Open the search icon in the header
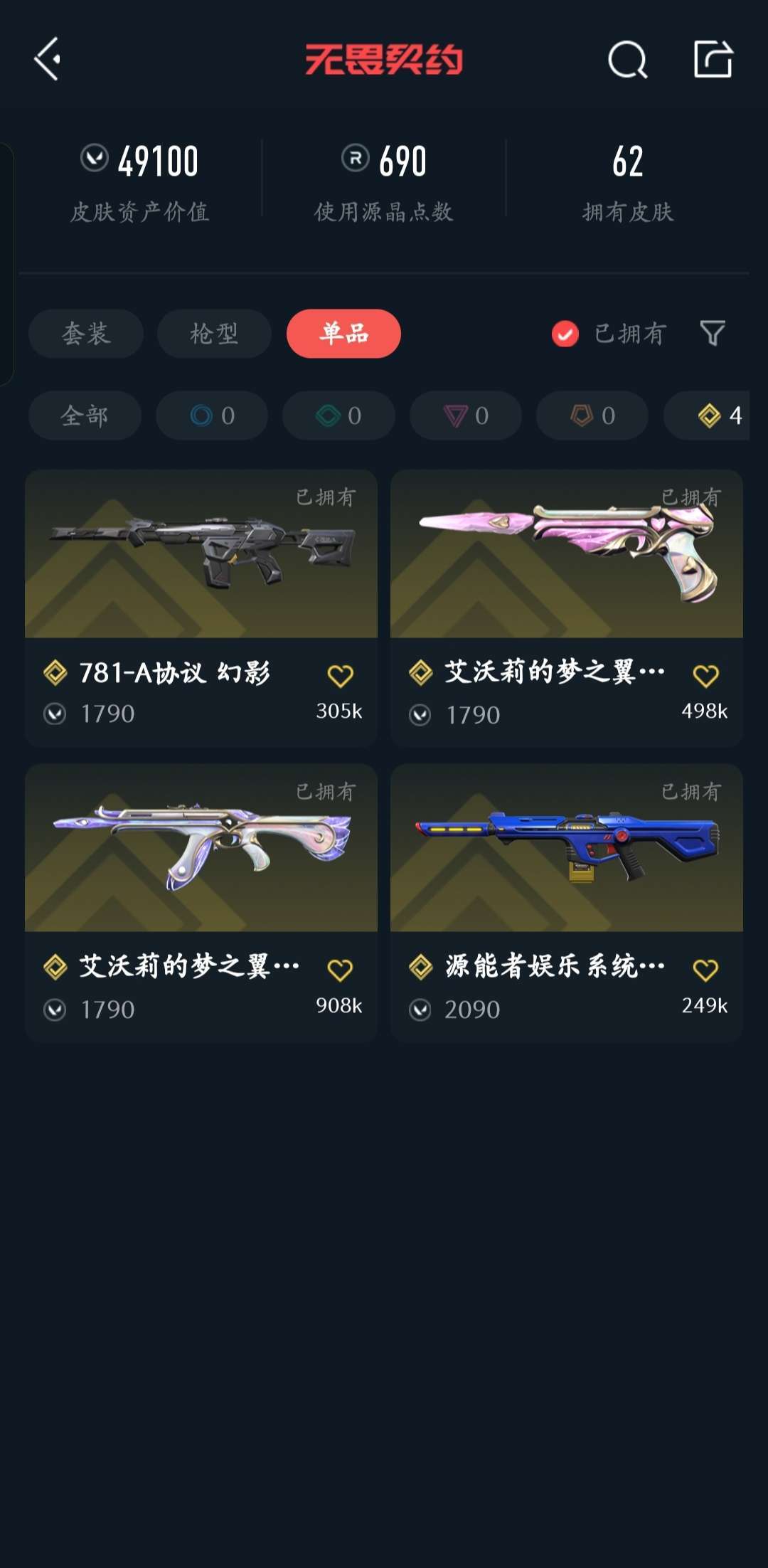The image size is (768, 1568). (627, 59)
